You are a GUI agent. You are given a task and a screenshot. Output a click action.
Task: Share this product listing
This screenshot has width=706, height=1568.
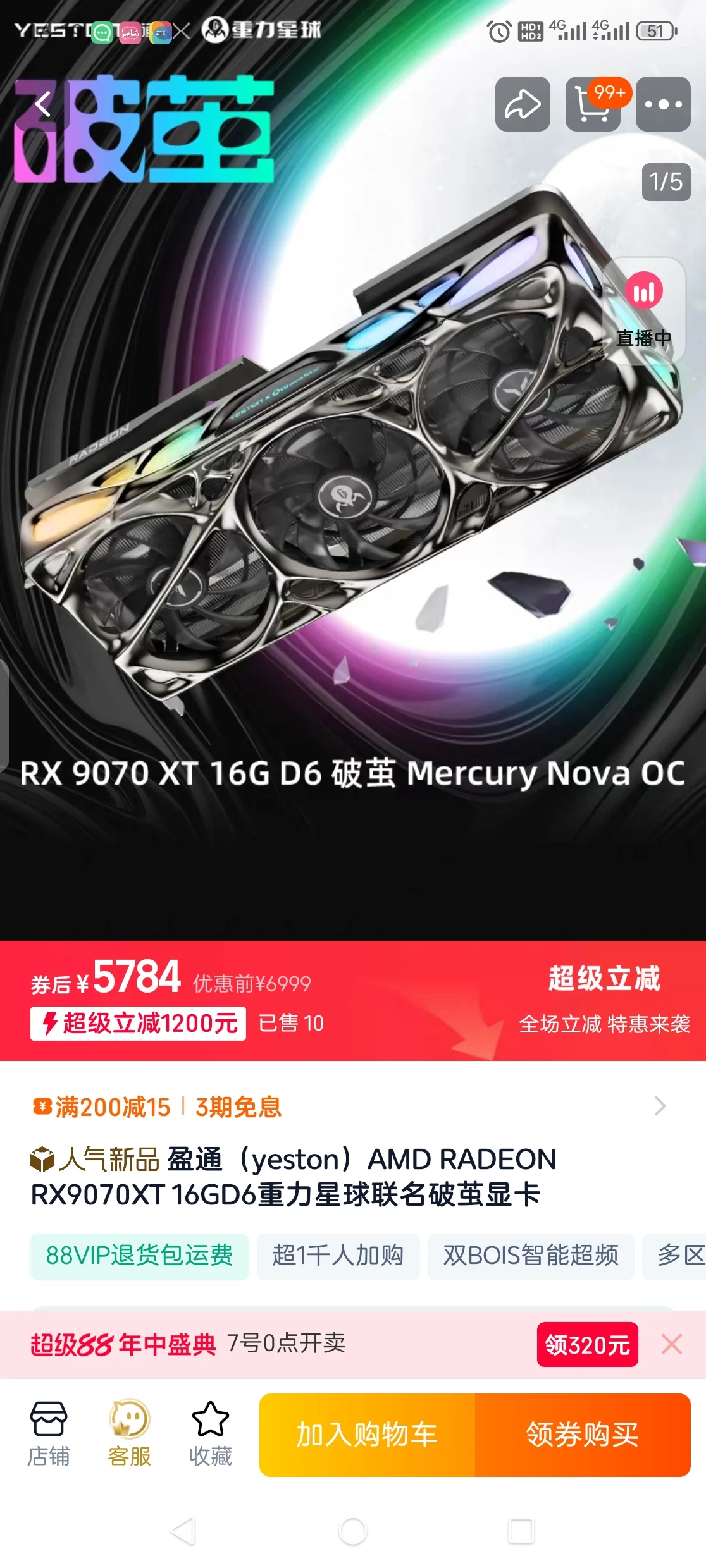[x=522, y=104]
